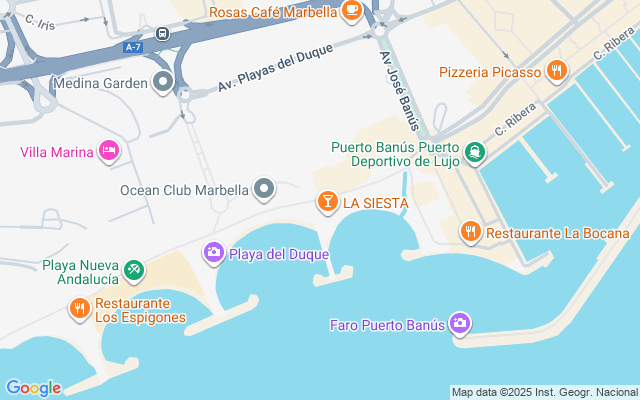Select the Pizzeria Picasso restaurant marker
640x400 pixels.
pos(557,71)
